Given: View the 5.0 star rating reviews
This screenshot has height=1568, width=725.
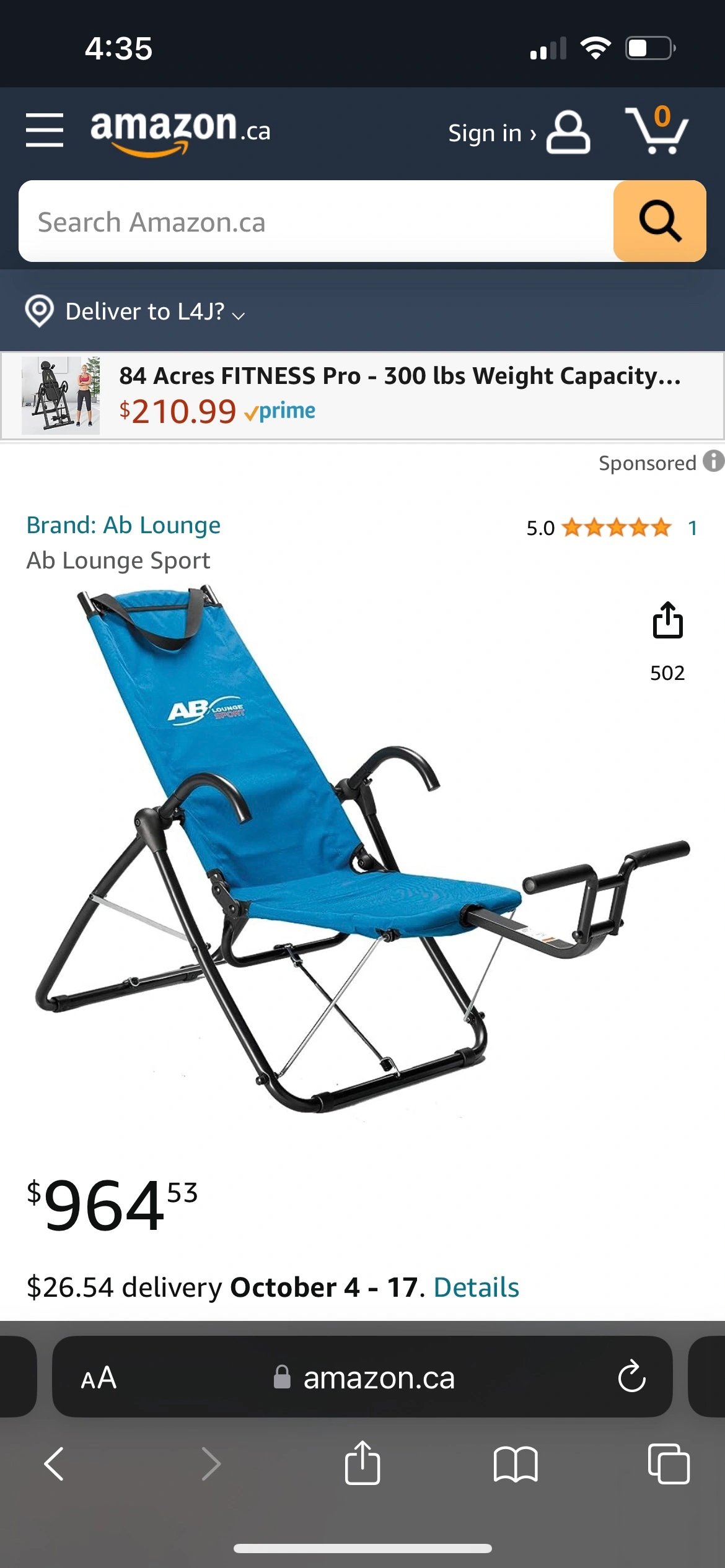Looking at the screenshot, I should click(x=612, y=528).
